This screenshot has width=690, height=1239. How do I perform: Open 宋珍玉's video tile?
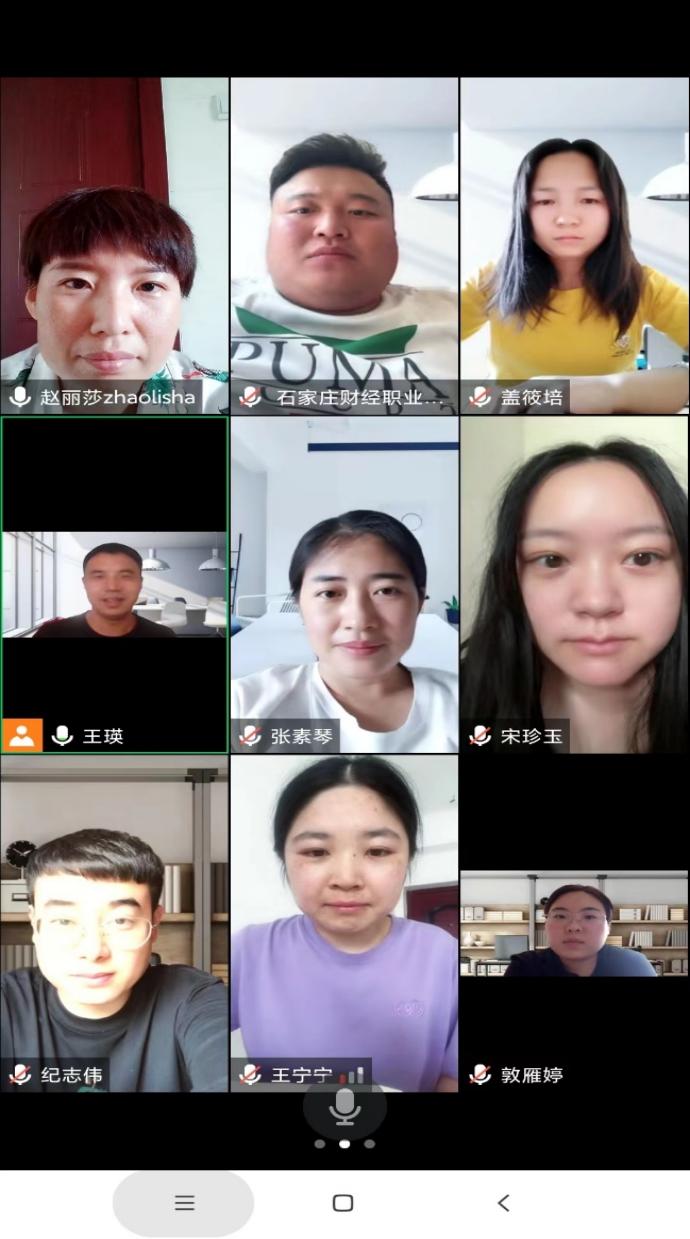point(575,585)
